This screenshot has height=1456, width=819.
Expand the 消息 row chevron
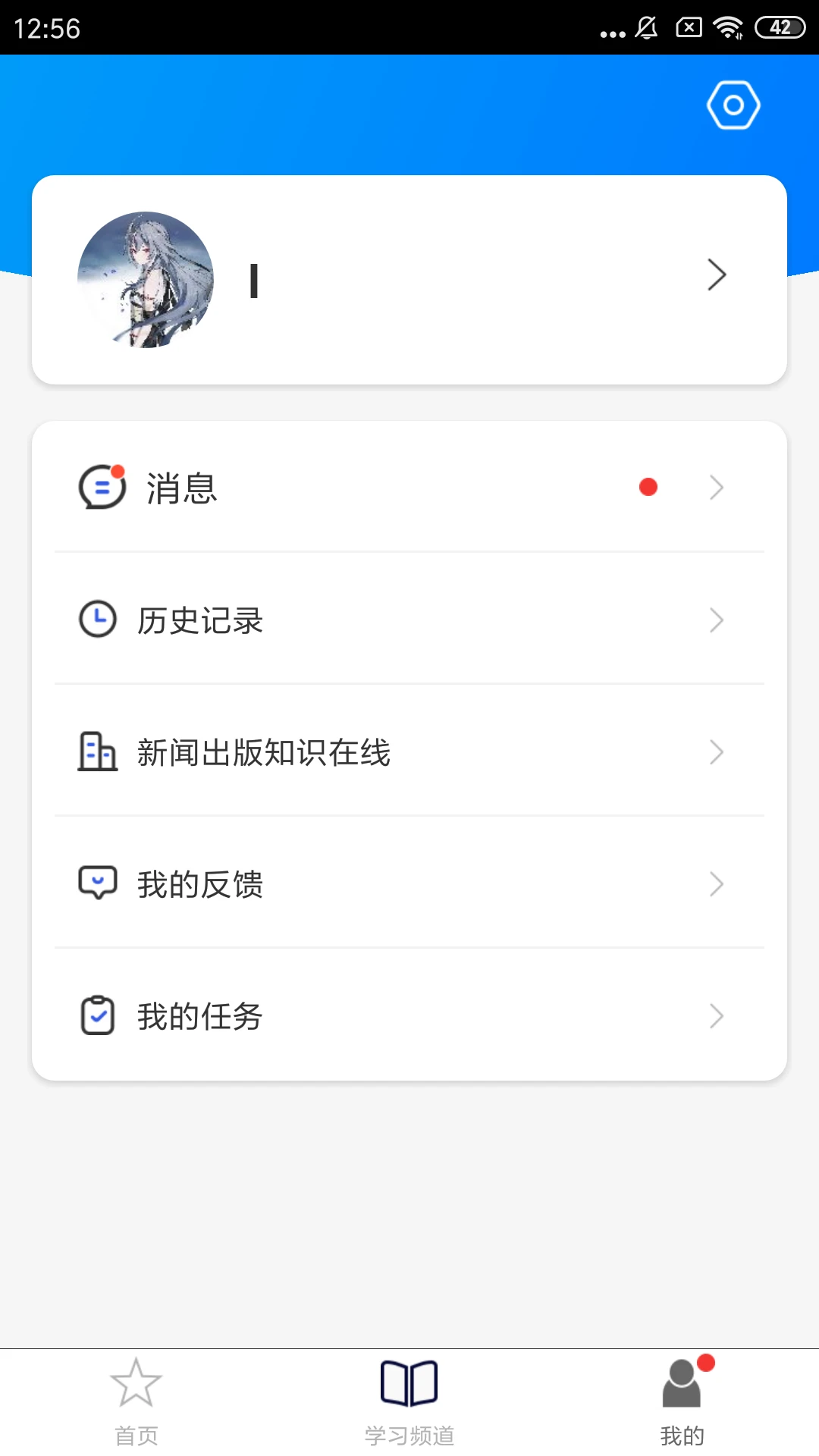click(x=716, y=488)
